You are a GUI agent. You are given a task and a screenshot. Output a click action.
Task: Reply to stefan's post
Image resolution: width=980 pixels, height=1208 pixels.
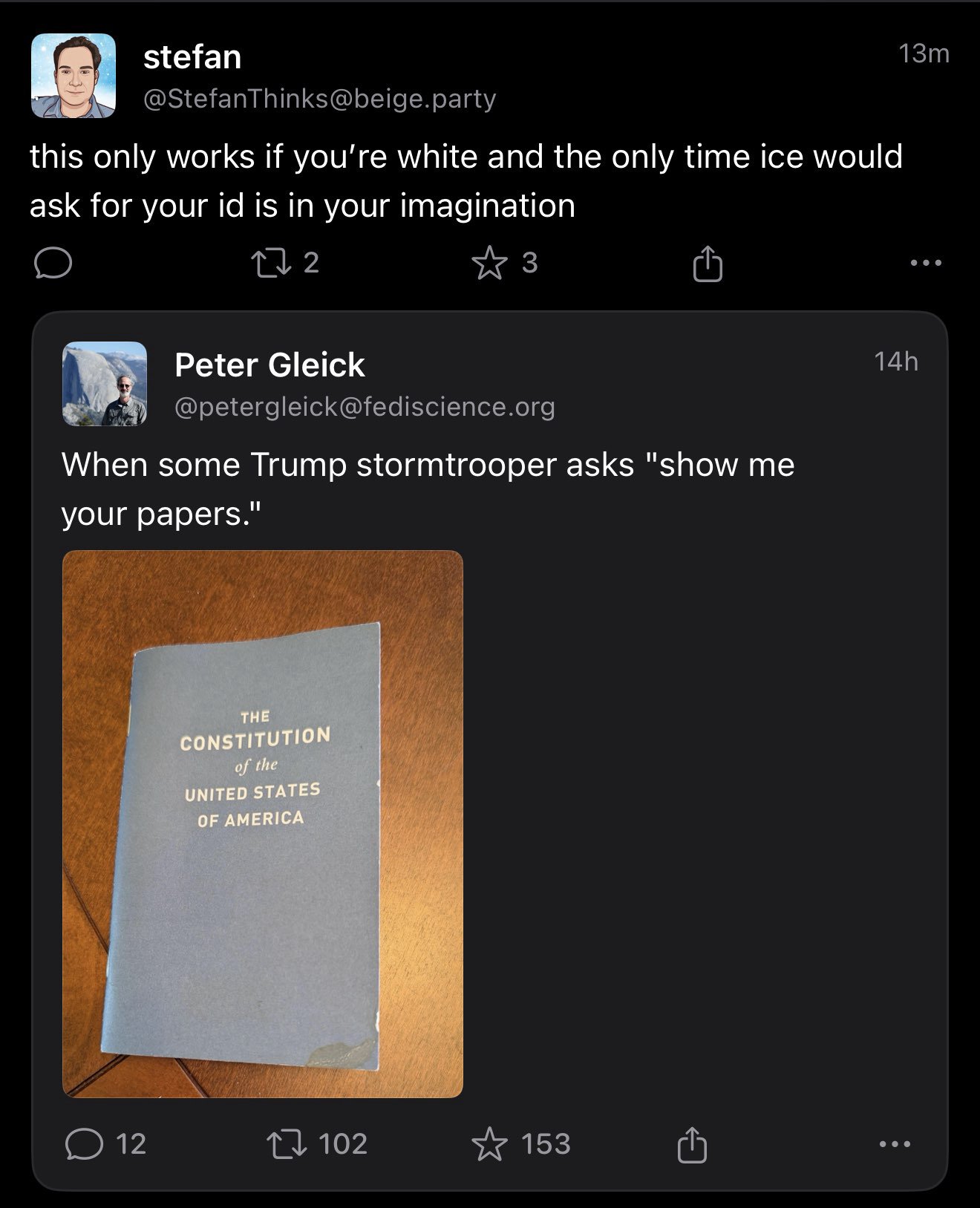53,263
